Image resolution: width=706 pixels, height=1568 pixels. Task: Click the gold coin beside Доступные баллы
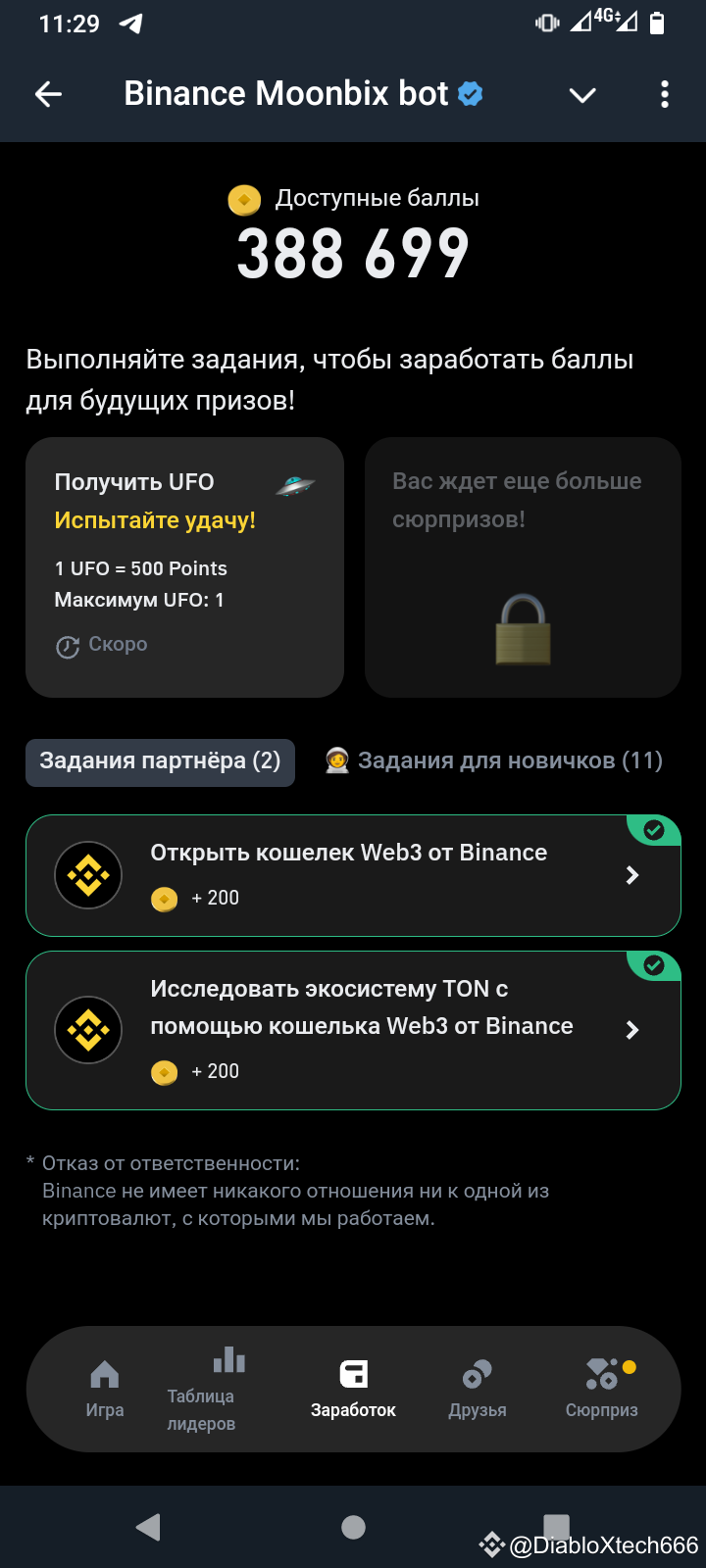(244, 199)
